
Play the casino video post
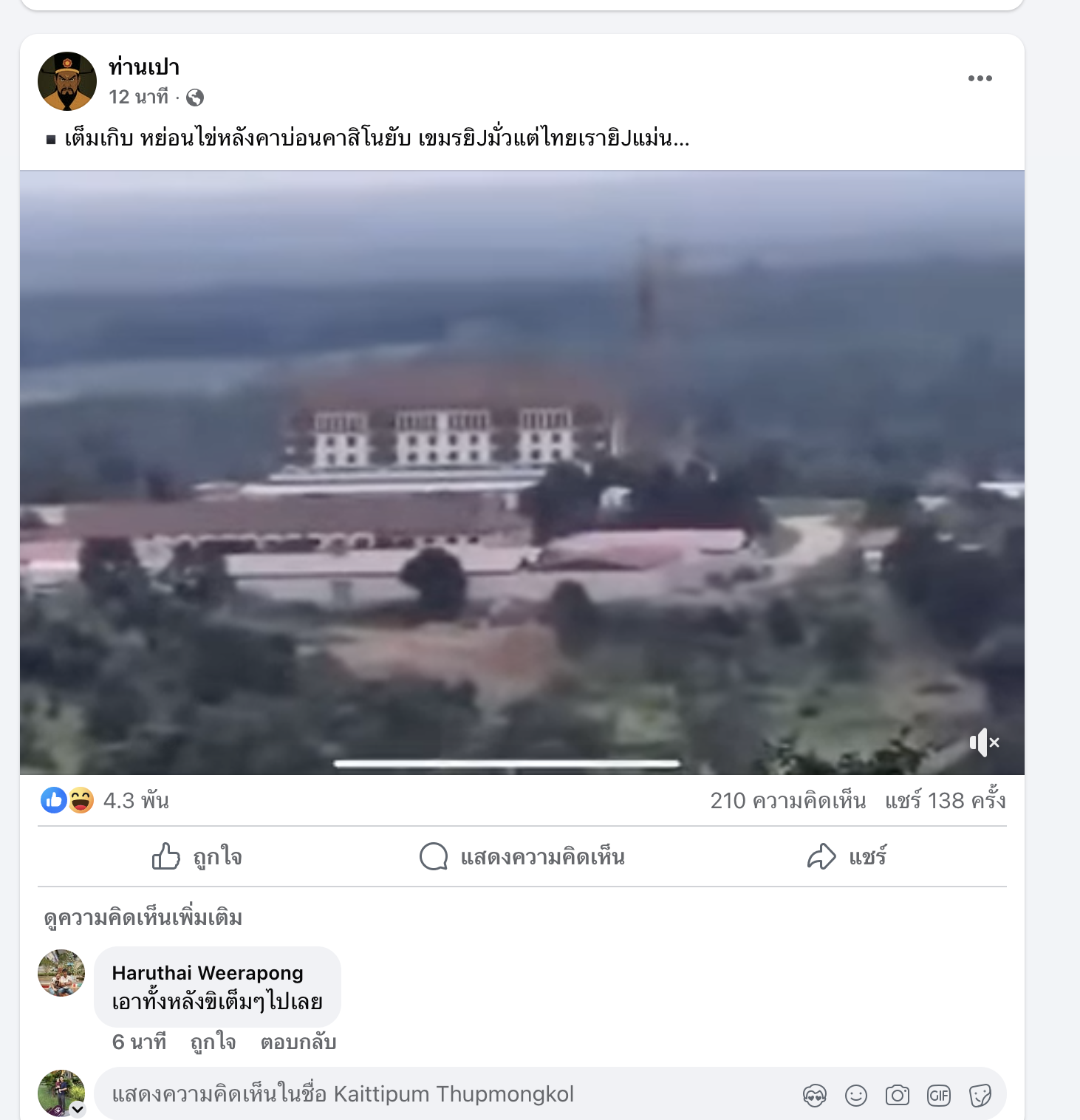pyautogui.click(x=522, y=473)
